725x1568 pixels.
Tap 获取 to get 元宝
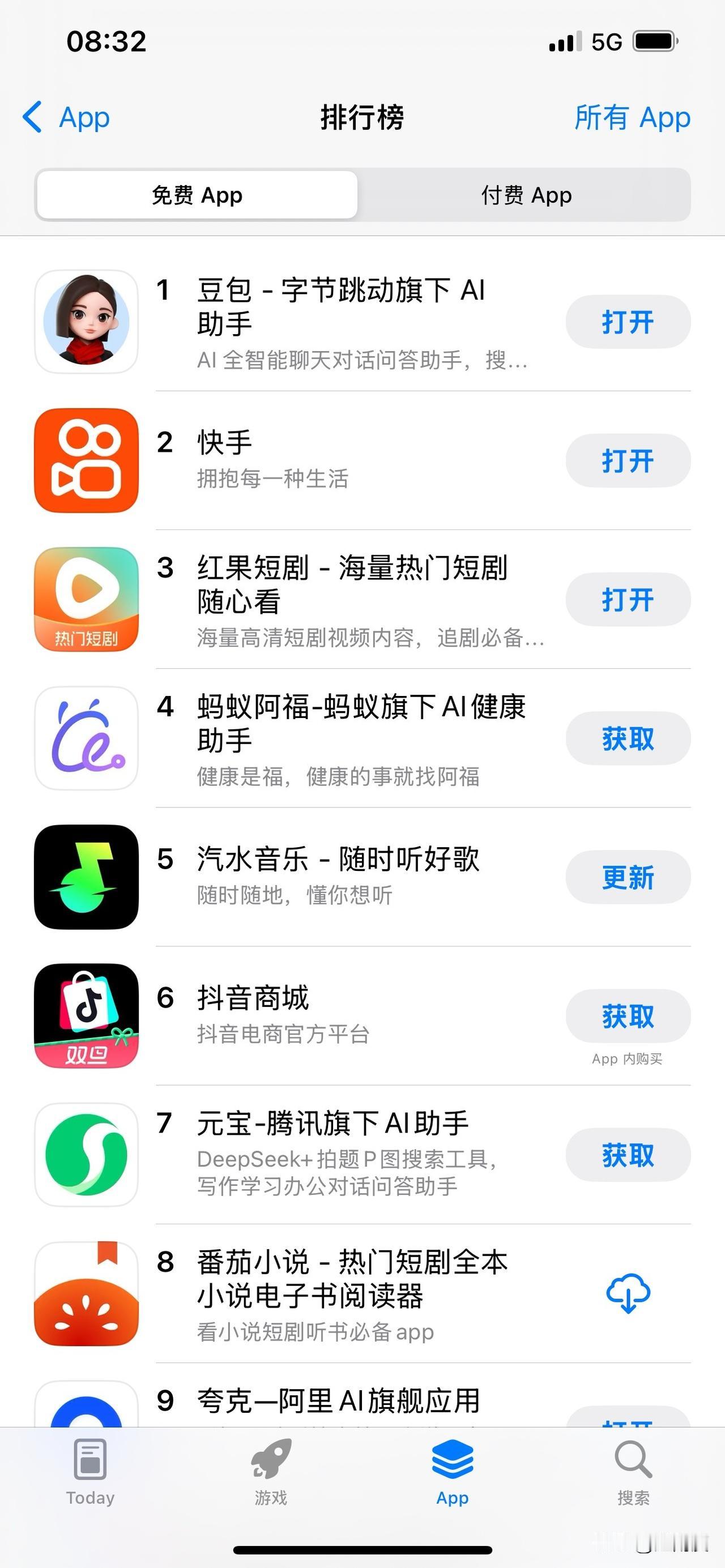[628, 1155]
